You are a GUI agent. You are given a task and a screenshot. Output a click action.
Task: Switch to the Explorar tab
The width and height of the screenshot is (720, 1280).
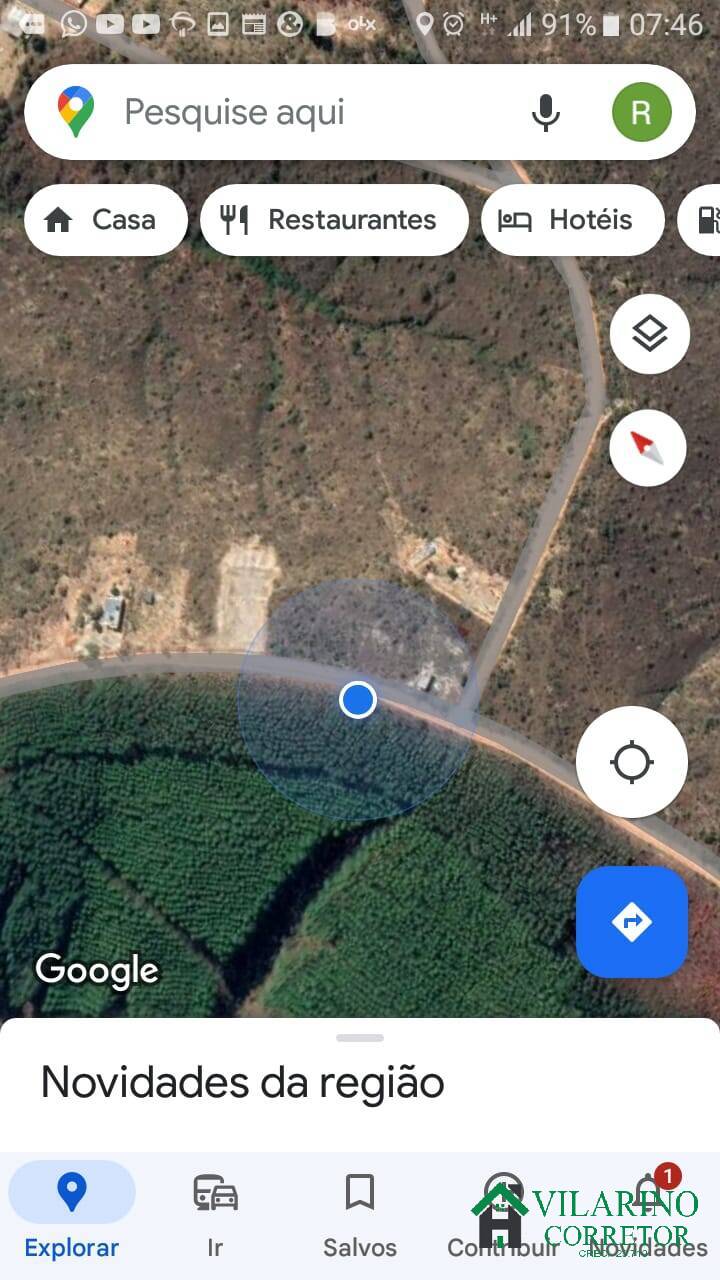(x=71, y=1193)
